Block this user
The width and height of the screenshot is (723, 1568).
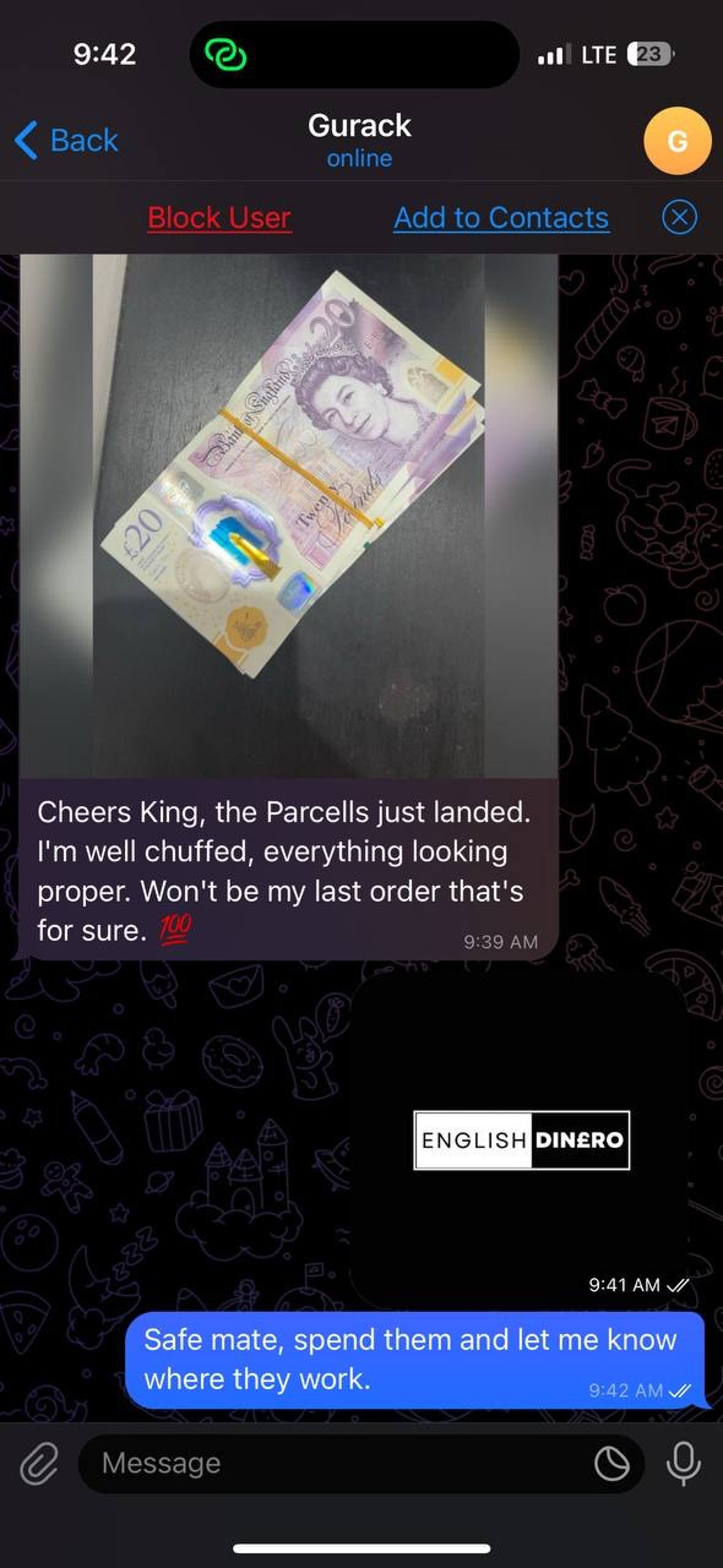219,217
